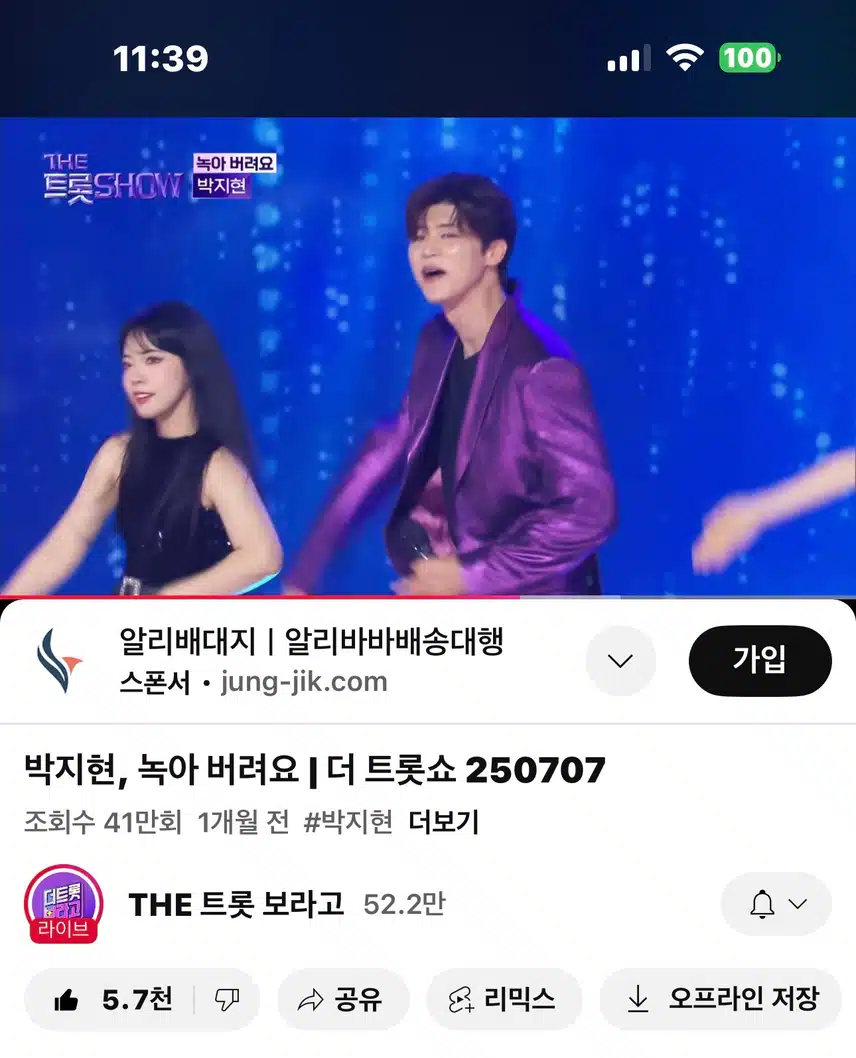Dislike this video
The image size is (856, 1058).
tap(228, 998)
